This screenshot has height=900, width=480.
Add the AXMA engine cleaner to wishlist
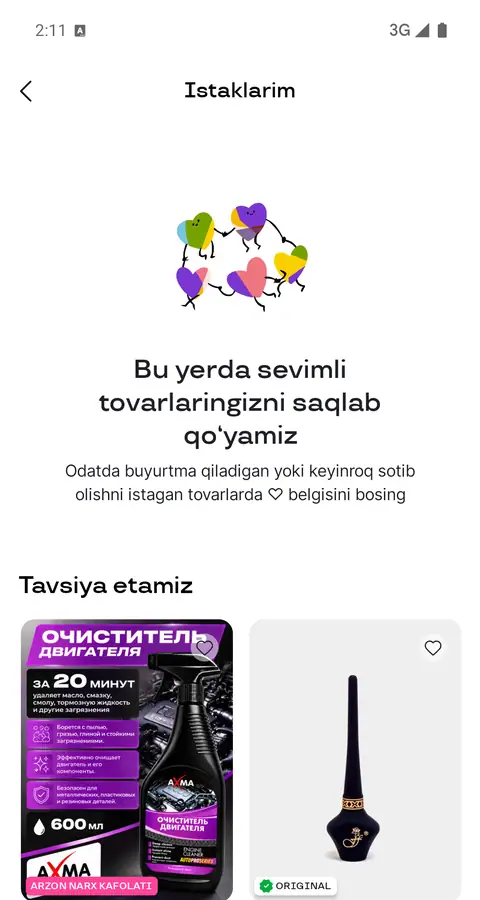pos(204,648)
